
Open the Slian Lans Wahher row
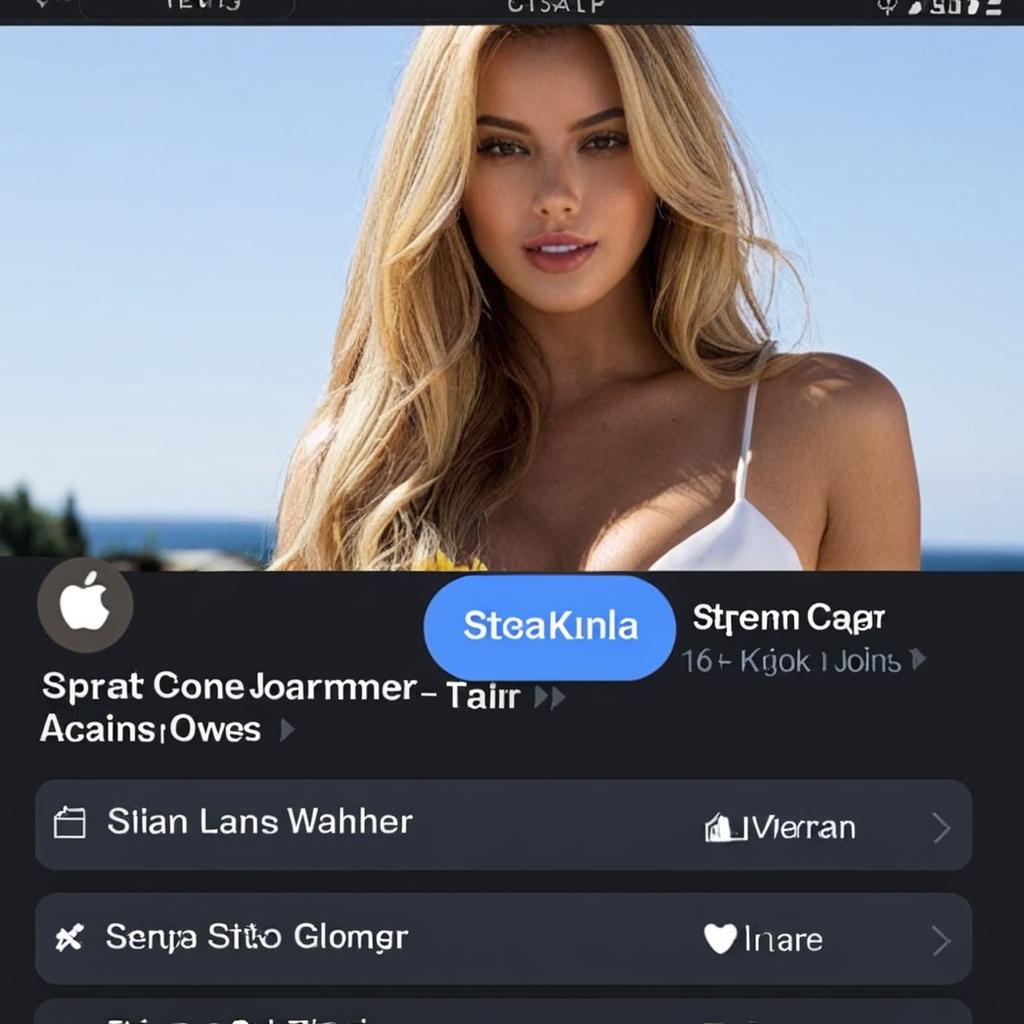[x=502, y=824]
